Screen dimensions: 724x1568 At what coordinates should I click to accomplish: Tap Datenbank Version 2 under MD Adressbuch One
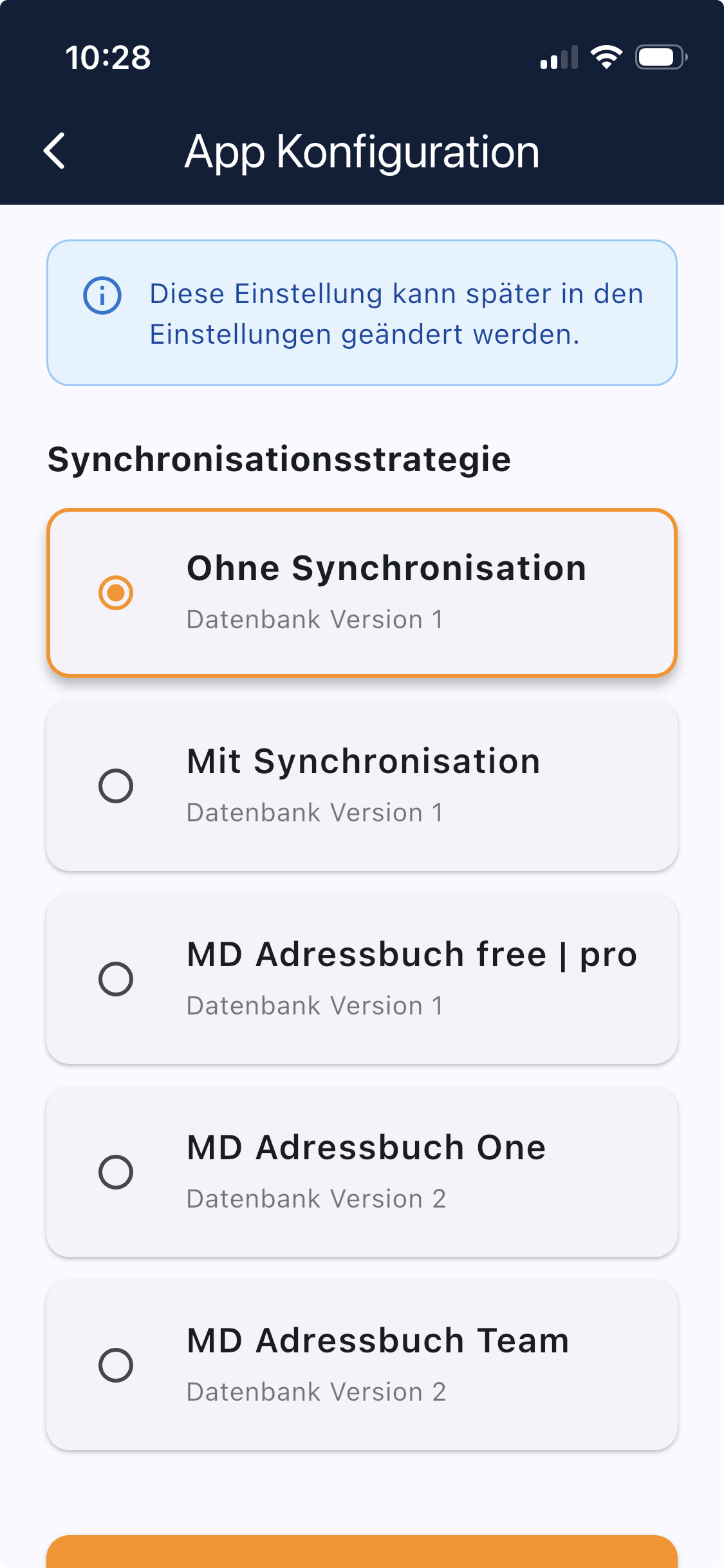point(317,1198)
